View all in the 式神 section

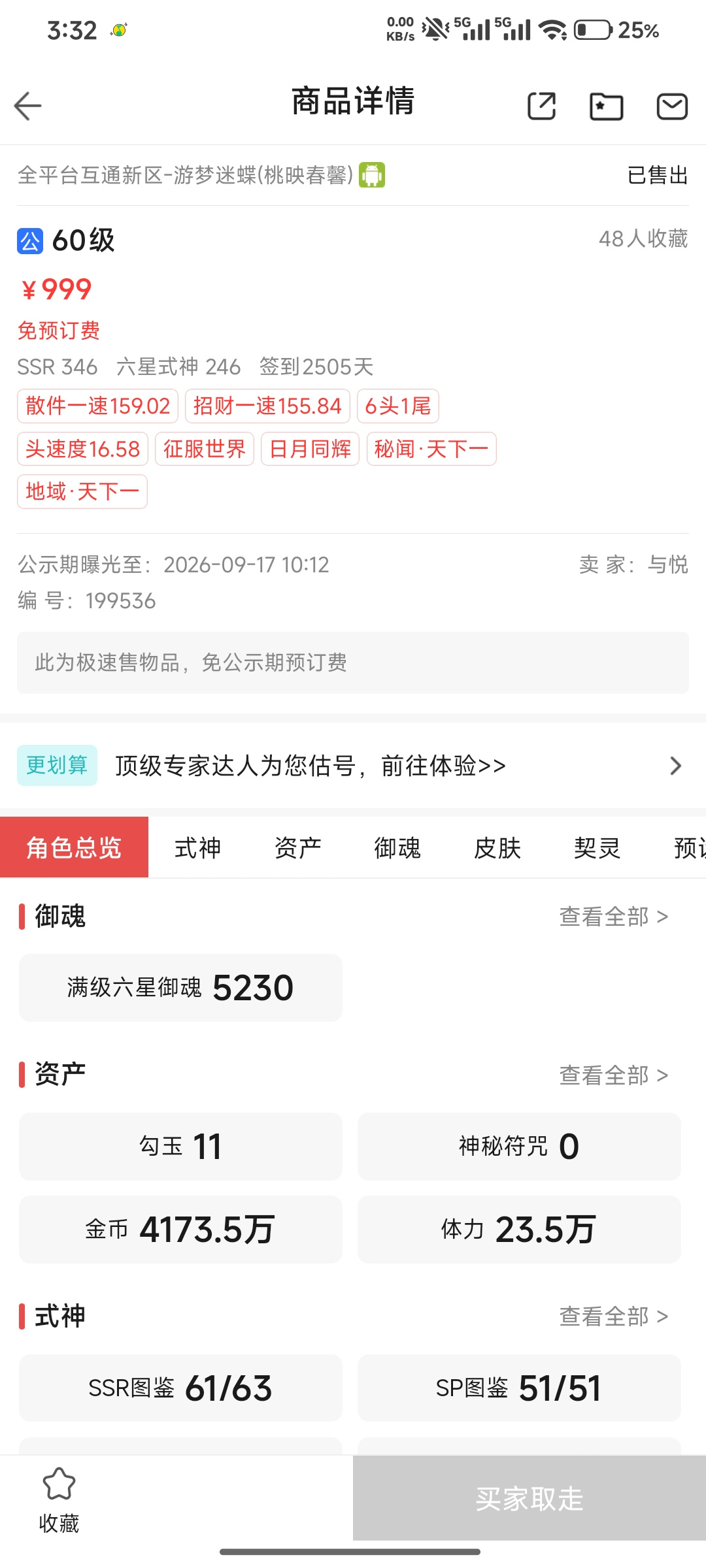(614, 1316)
